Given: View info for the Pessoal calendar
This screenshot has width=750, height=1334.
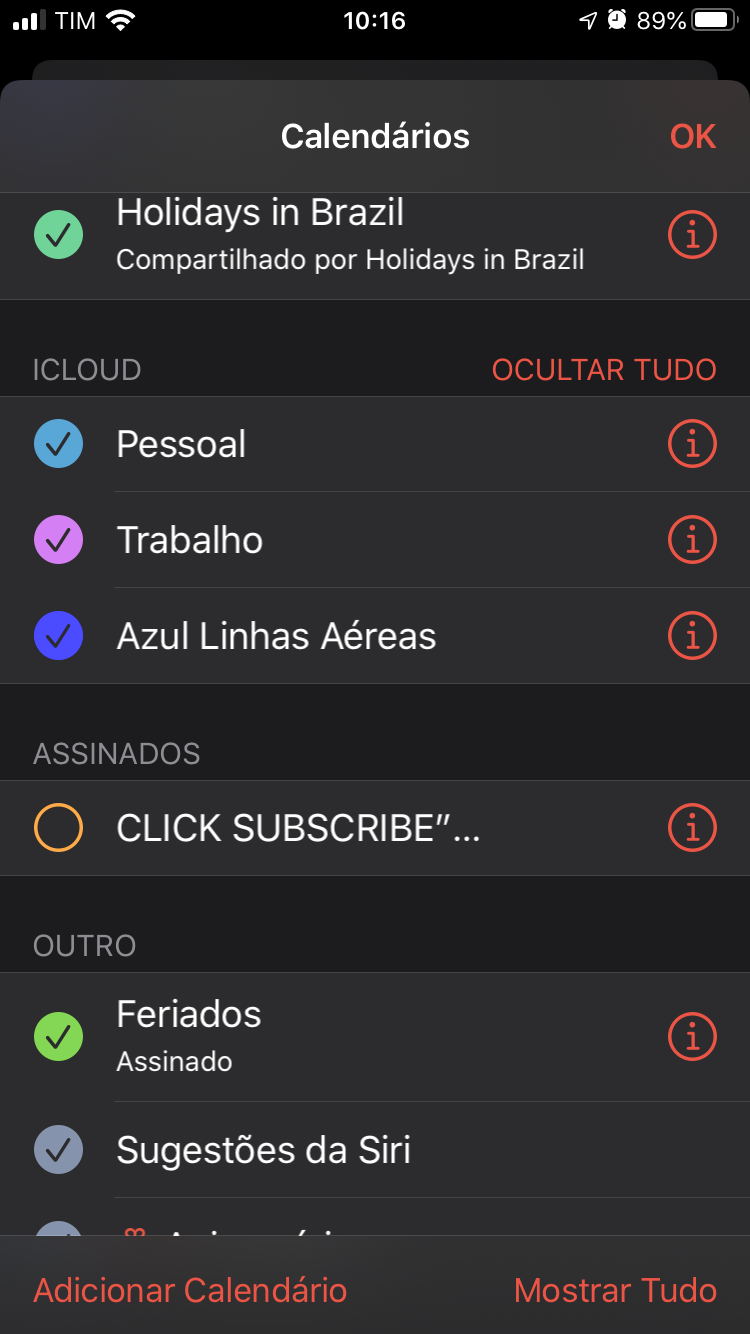Looking at the screenshot, I should coord(692,444).
